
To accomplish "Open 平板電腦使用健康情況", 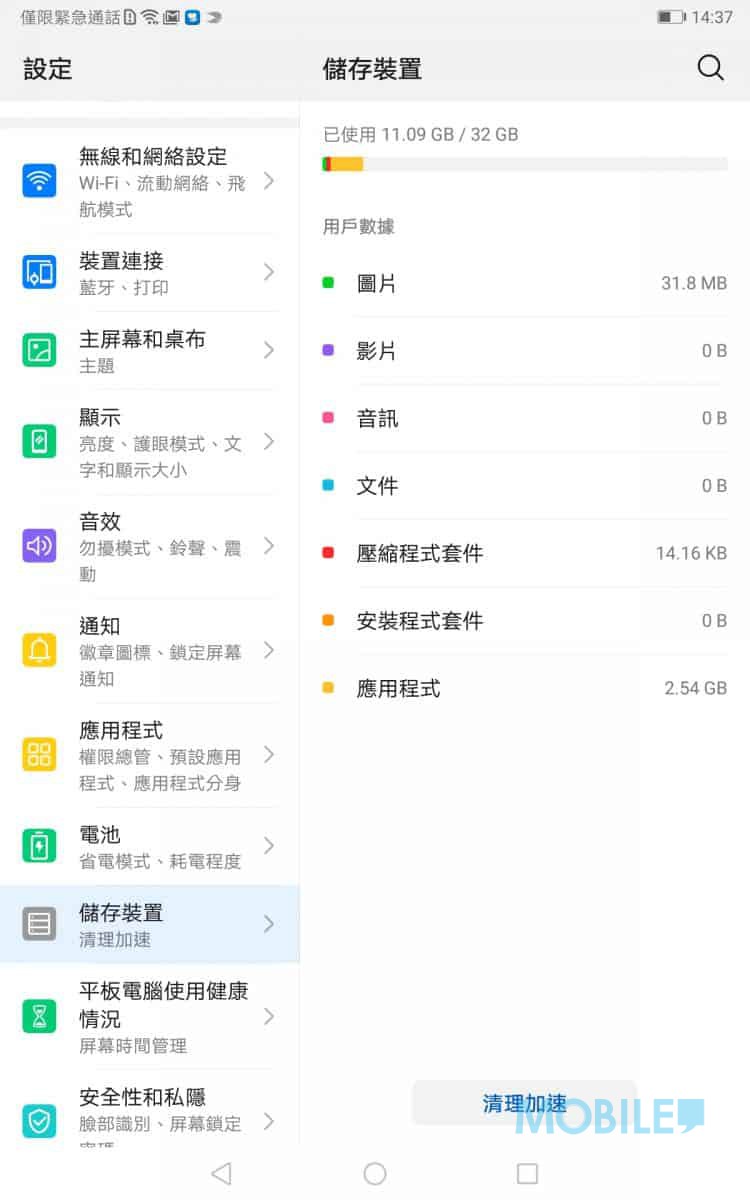I will tap(150, 1016).
